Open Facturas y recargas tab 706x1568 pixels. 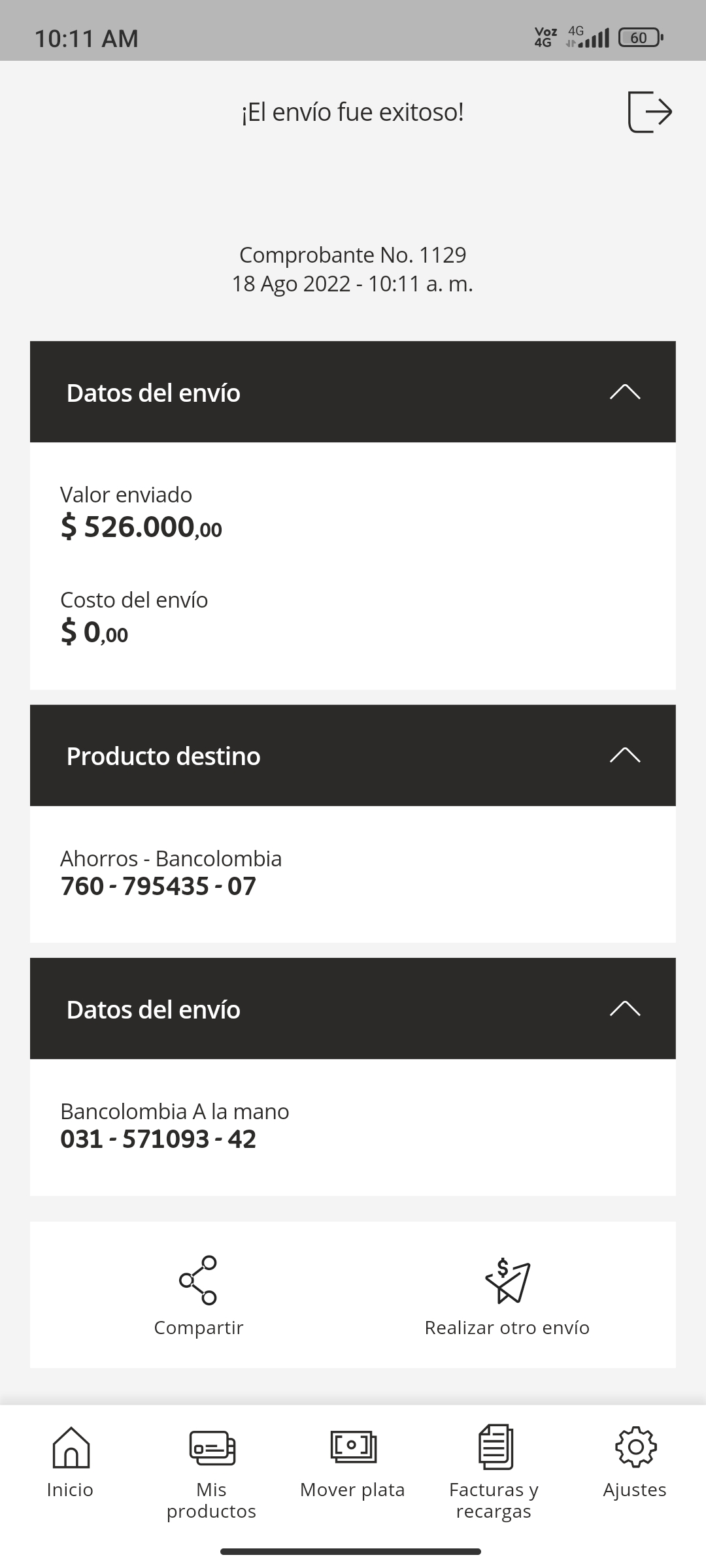494,1474
